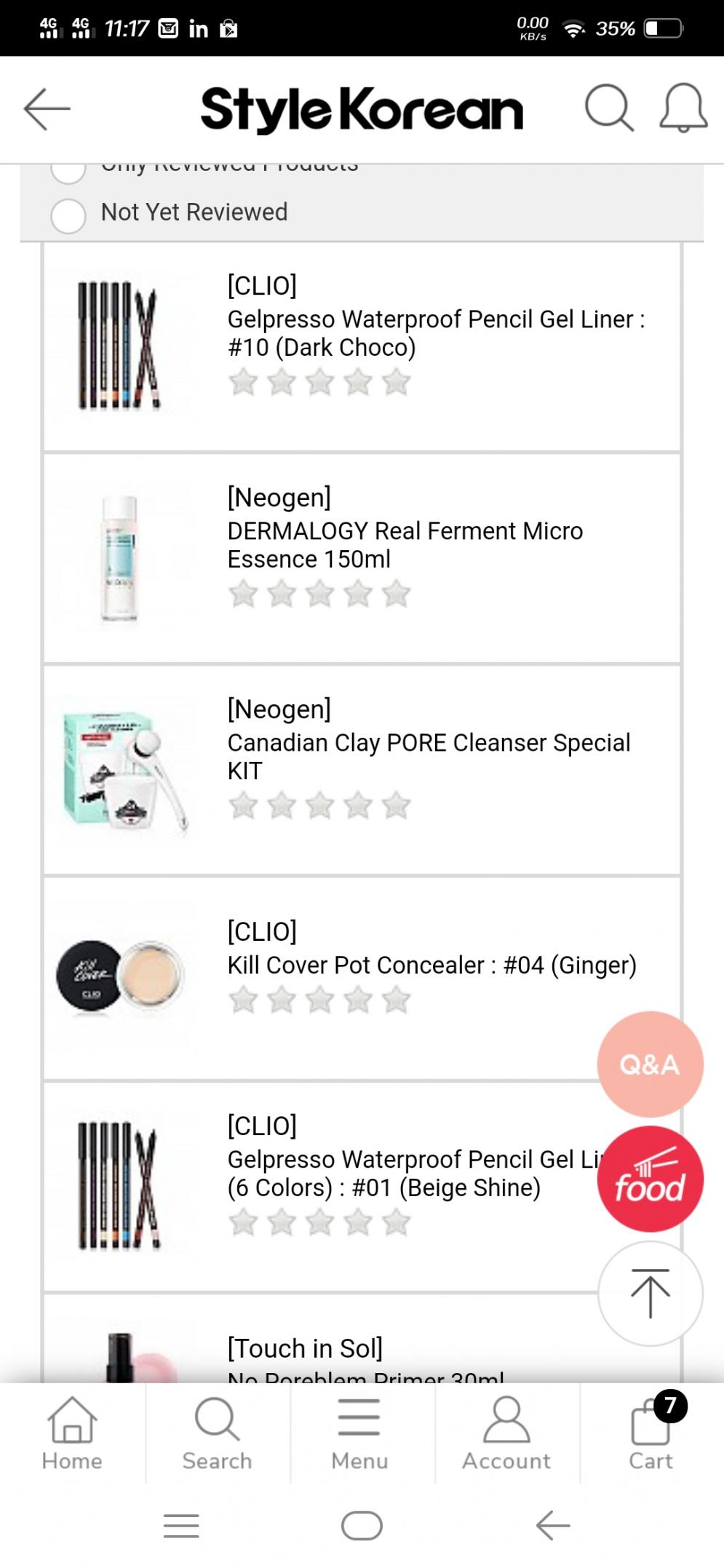Jump back to top with arrow button
The height and width of the screenshot is (1568, 724).
650,1293
